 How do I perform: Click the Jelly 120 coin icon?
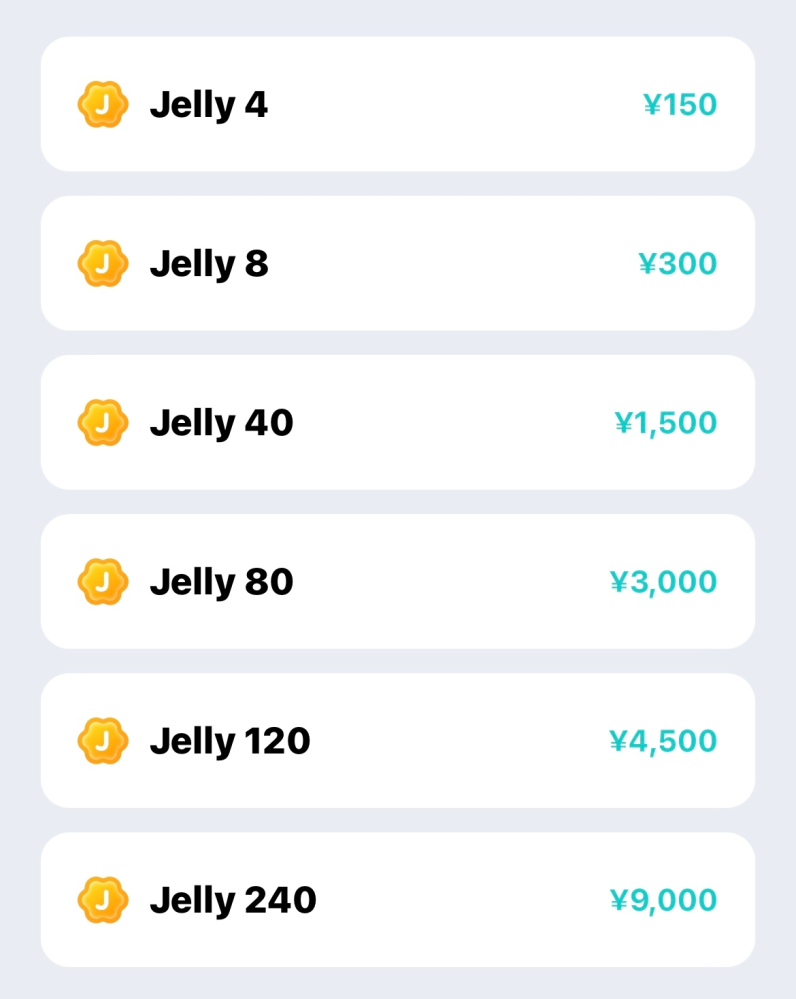coord(102,740)
